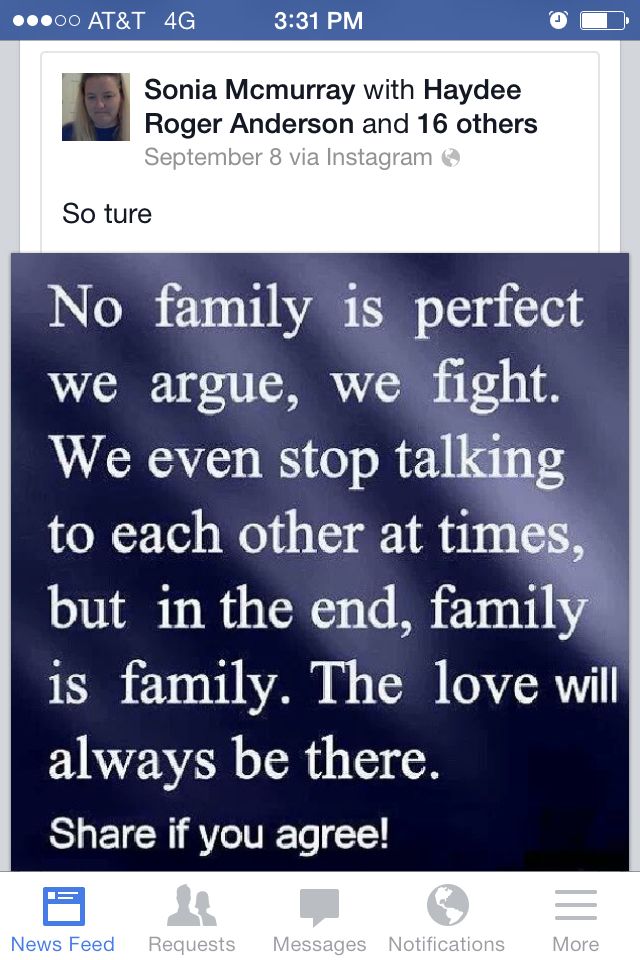
Task: Open Sonia Mcmurray's profile picture
Action: click(x=96, y=107)
